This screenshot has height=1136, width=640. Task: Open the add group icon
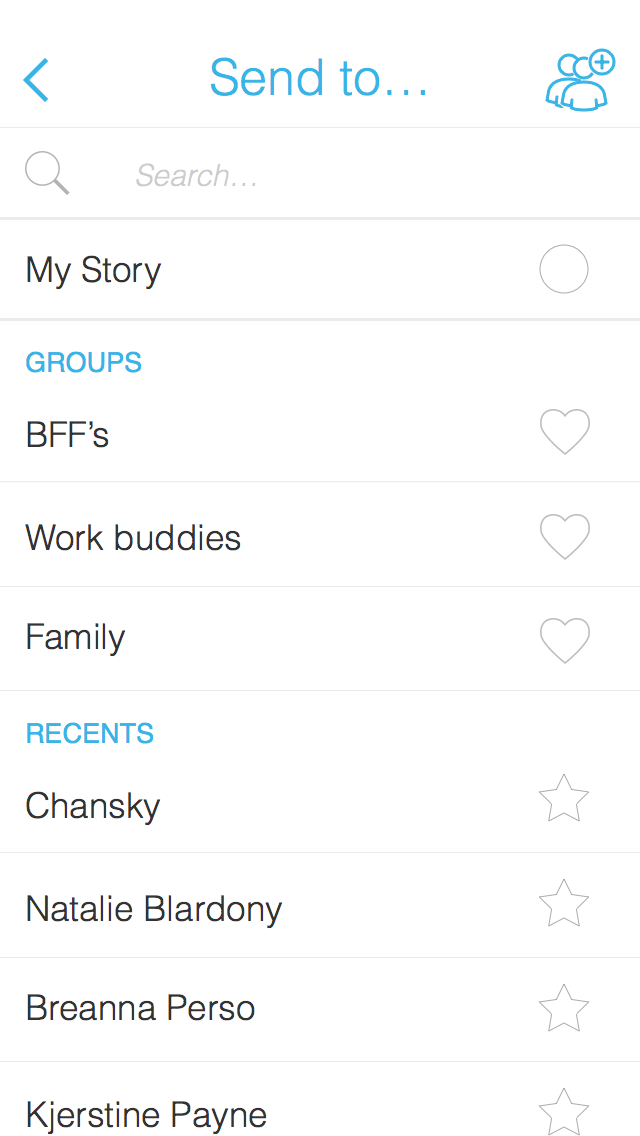click(x=579, y=80)
